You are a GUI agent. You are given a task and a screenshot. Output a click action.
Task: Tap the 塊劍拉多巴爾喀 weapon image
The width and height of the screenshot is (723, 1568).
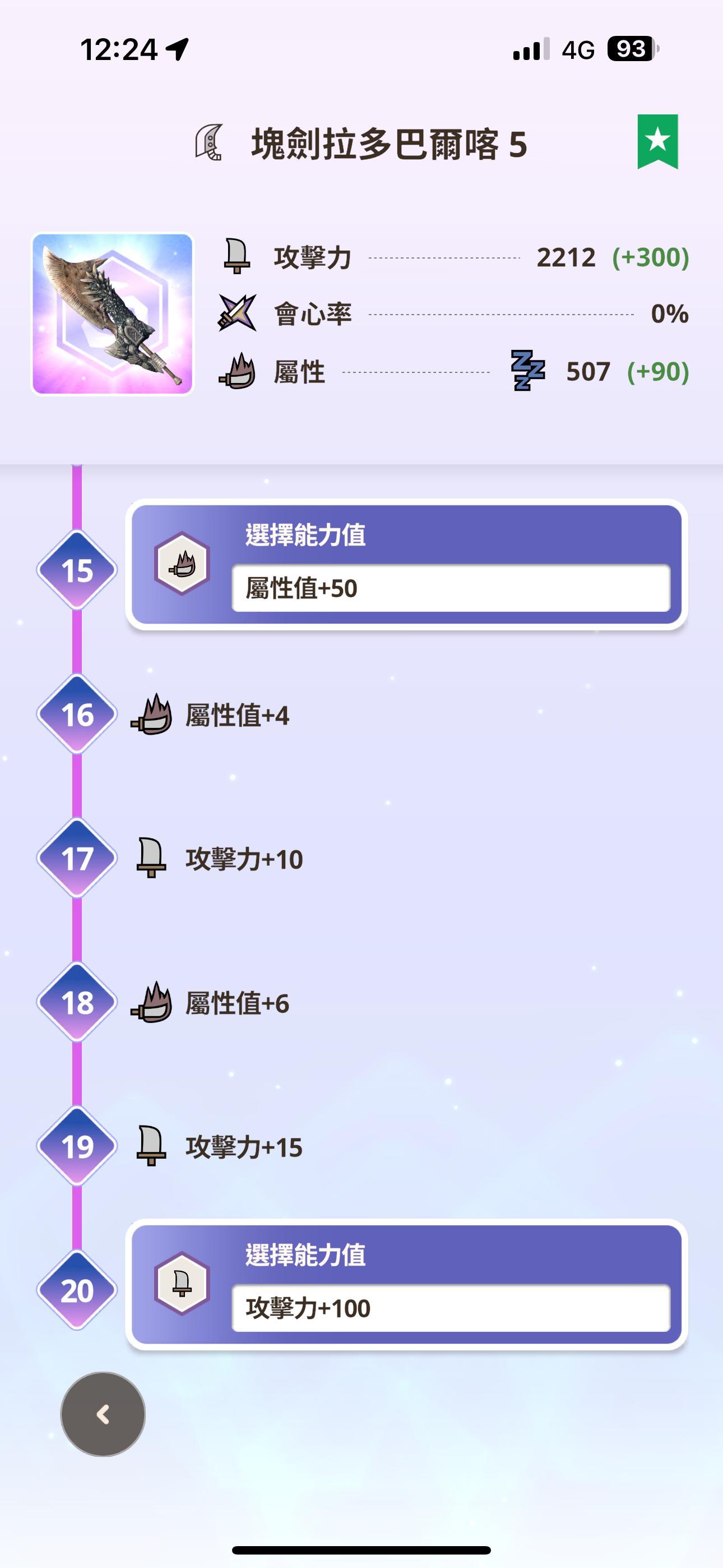(113, 314)
